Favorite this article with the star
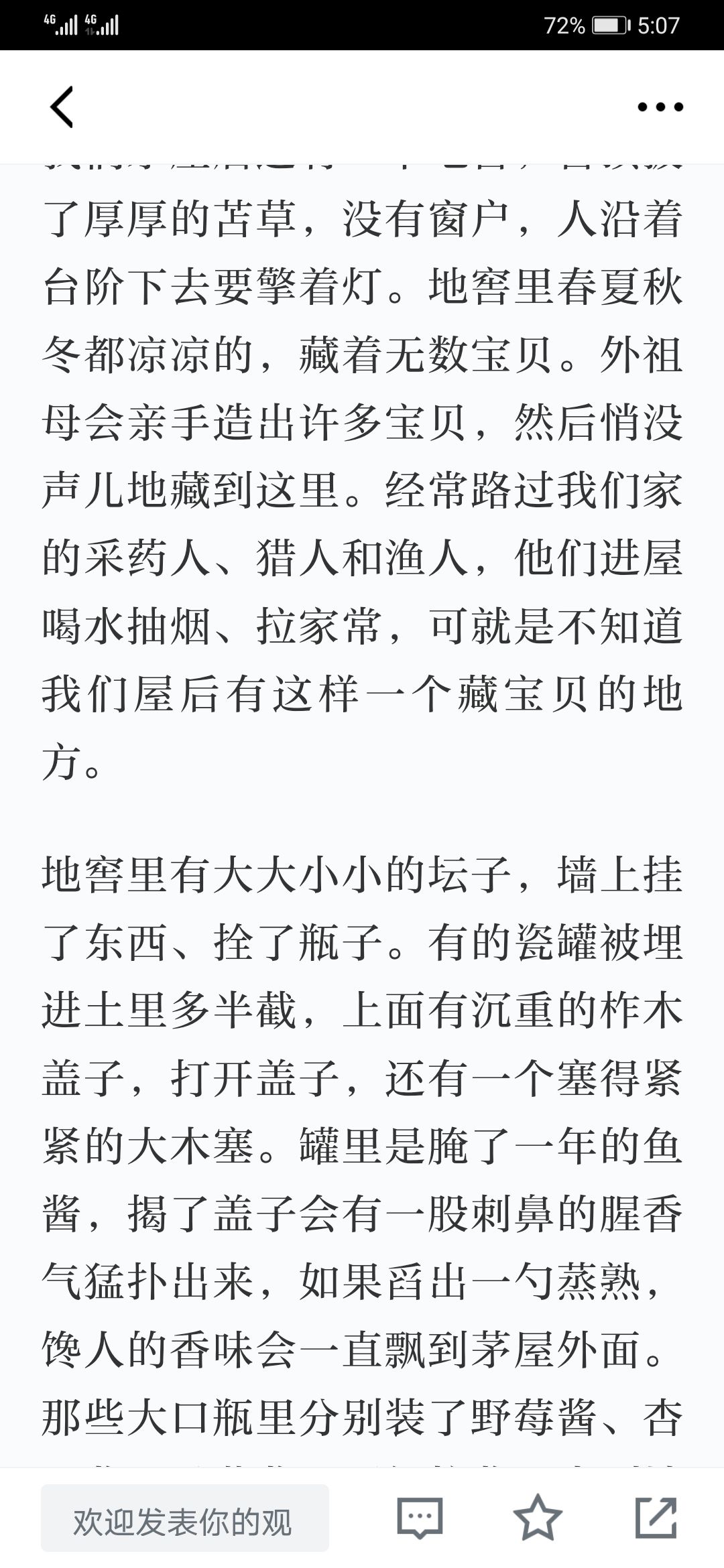 pos(538,1517)
